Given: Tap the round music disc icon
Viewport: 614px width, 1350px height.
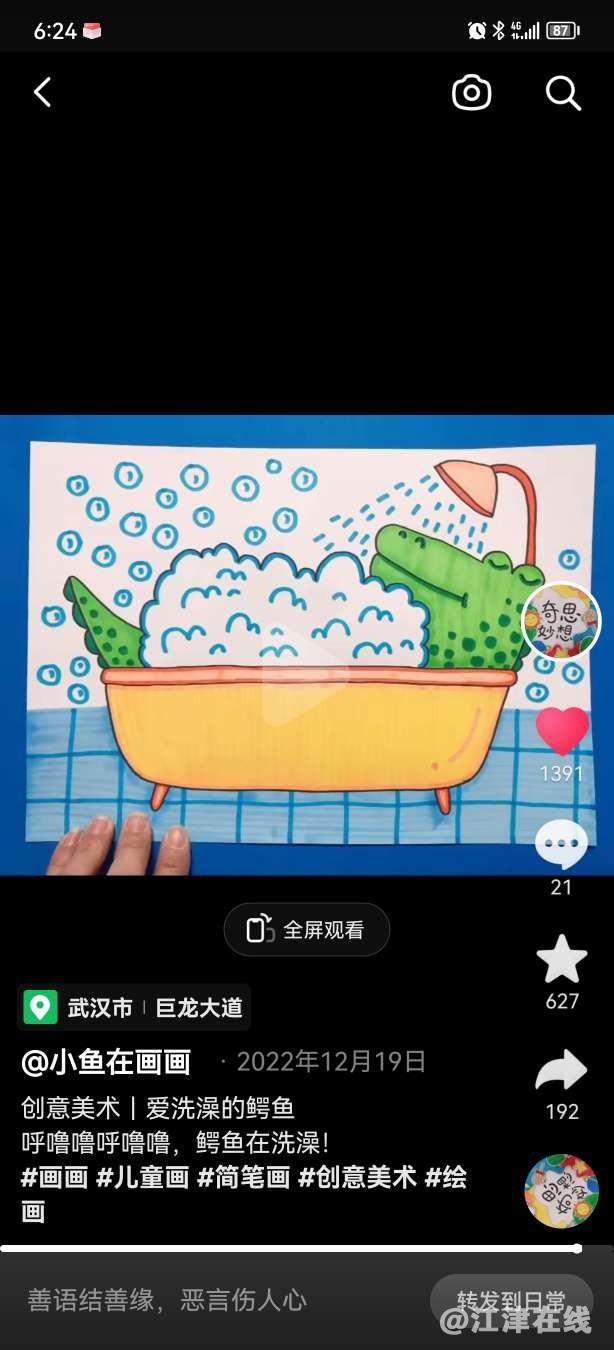Looking at the screenshot, I should [x=561, y=1191].
